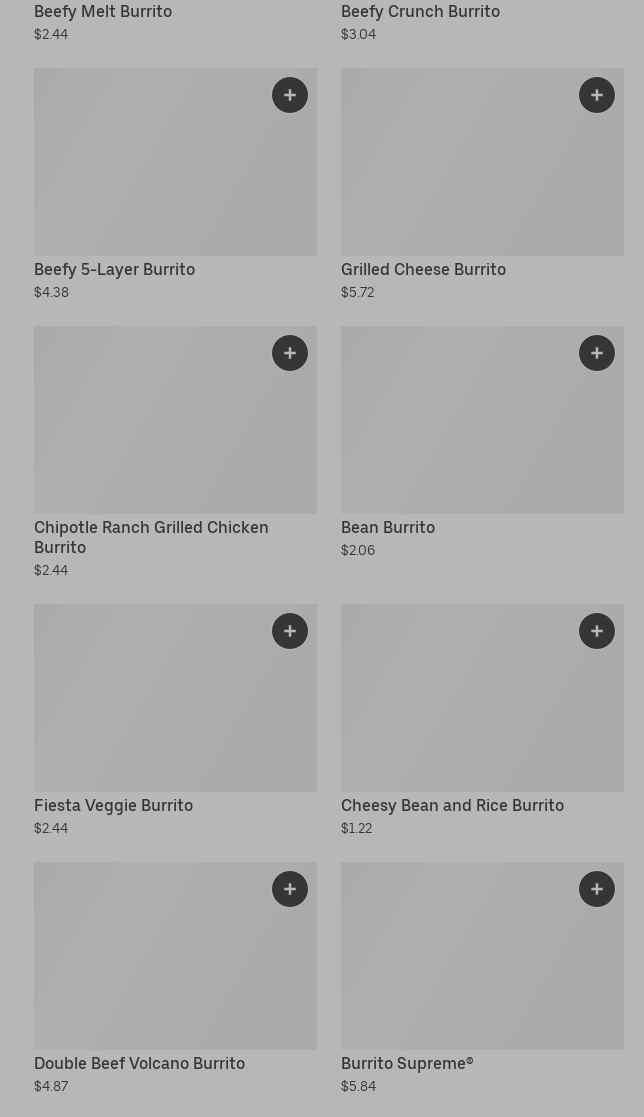Add Burrito Supreme to the order
The width and height of the screenshot is (644, 1117).
coord(597,889)
